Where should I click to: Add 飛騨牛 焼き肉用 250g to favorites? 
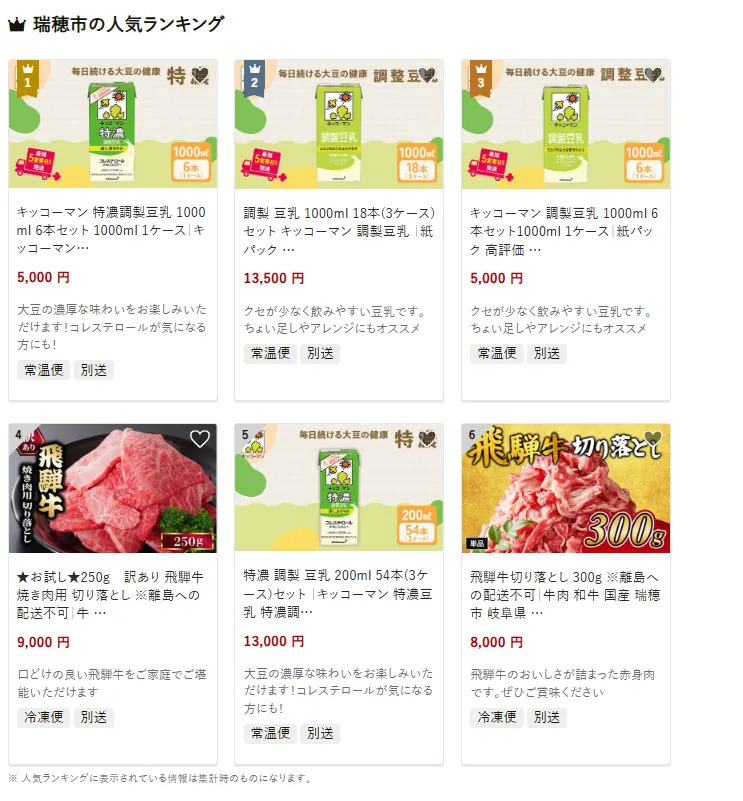click(x=200, y=439)
